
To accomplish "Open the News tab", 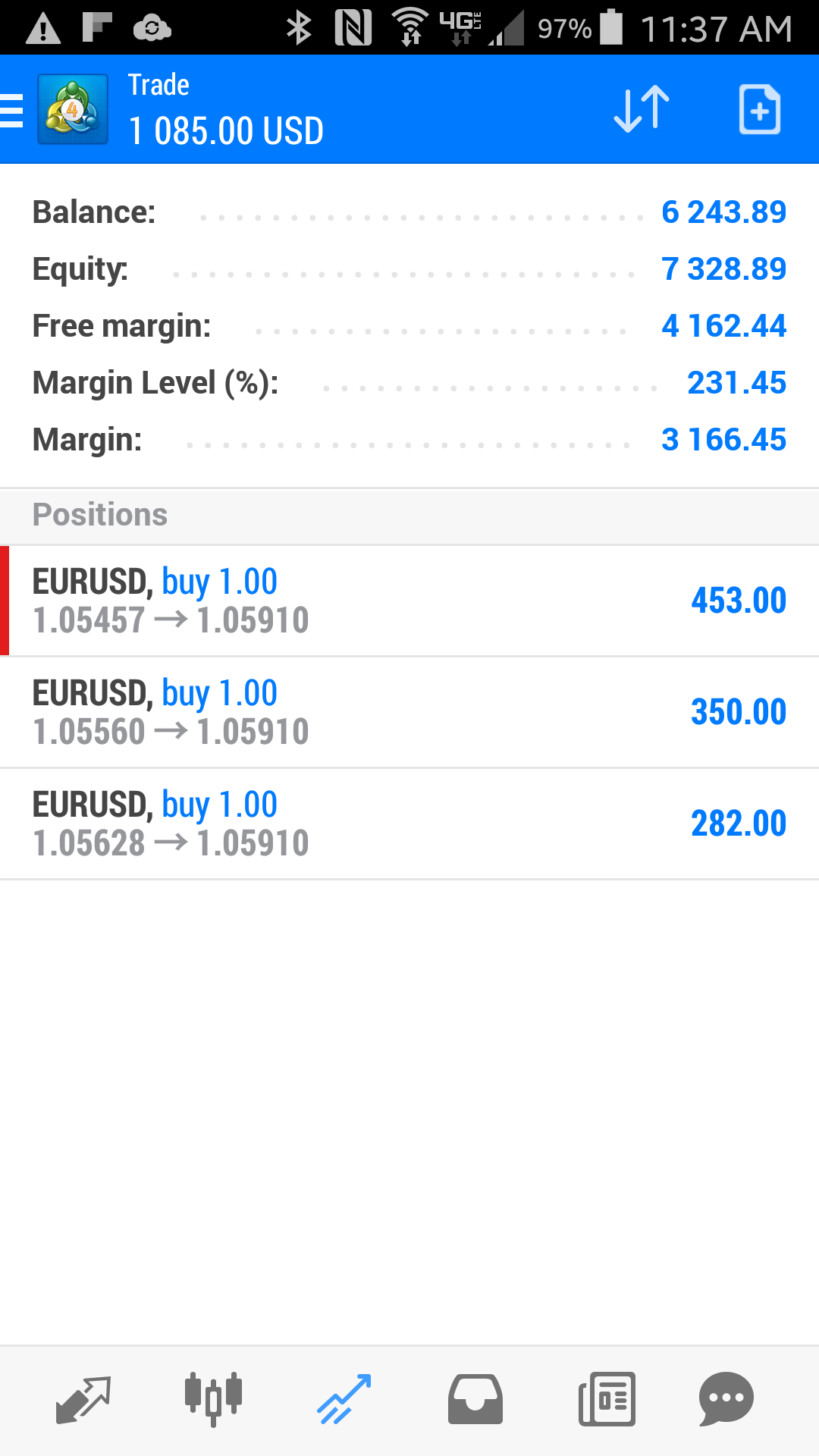I will (x=607, y=1399).
